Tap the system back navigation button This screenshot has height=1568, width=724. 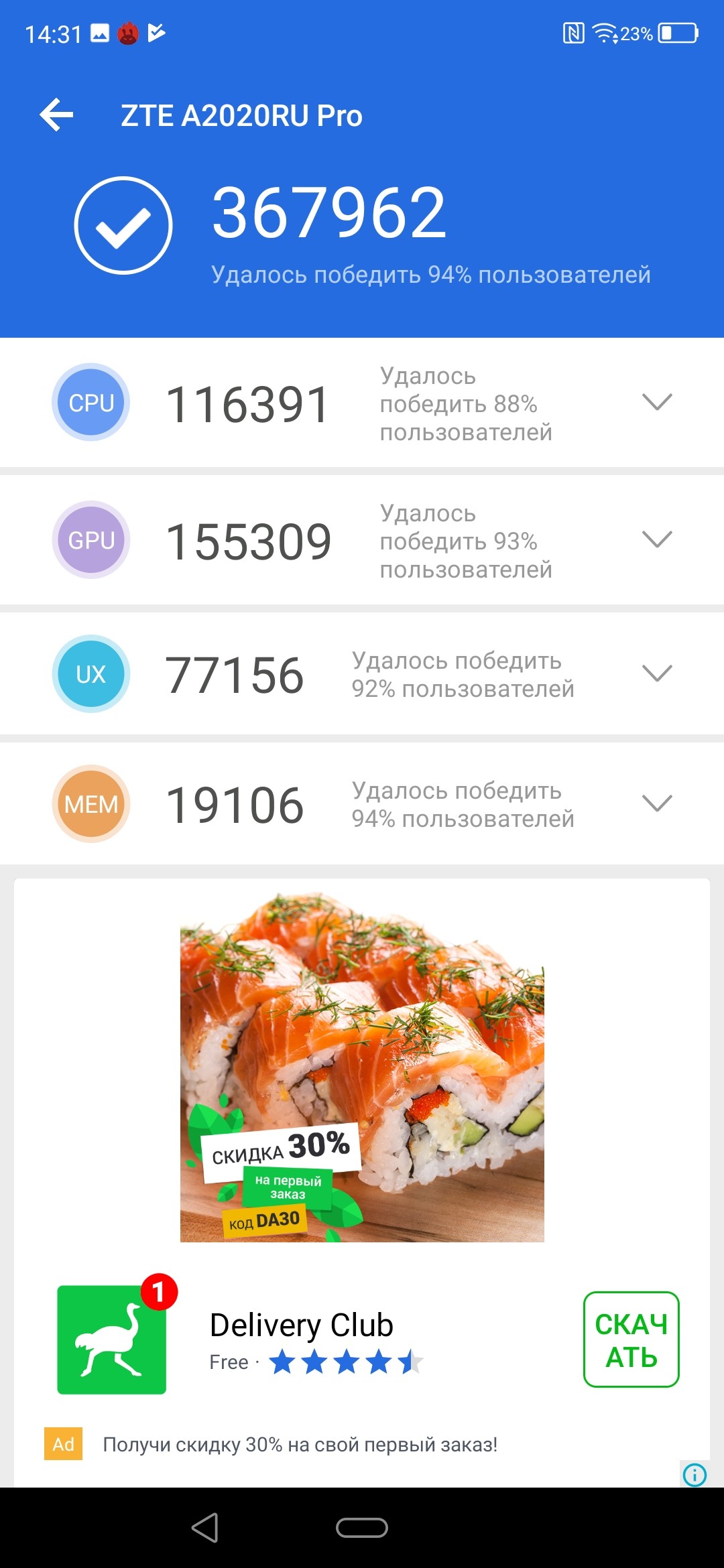point(205,1528)
